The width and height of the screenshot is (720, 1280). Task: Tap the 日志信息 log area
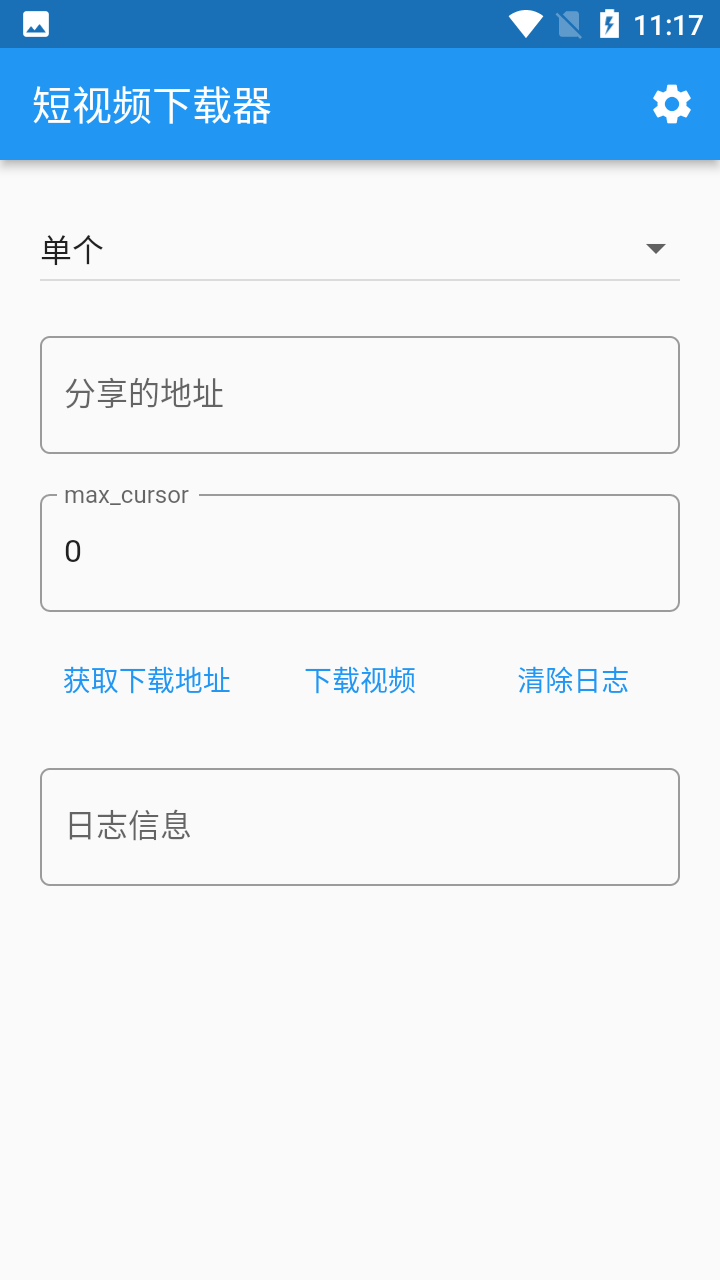point(360,826)
